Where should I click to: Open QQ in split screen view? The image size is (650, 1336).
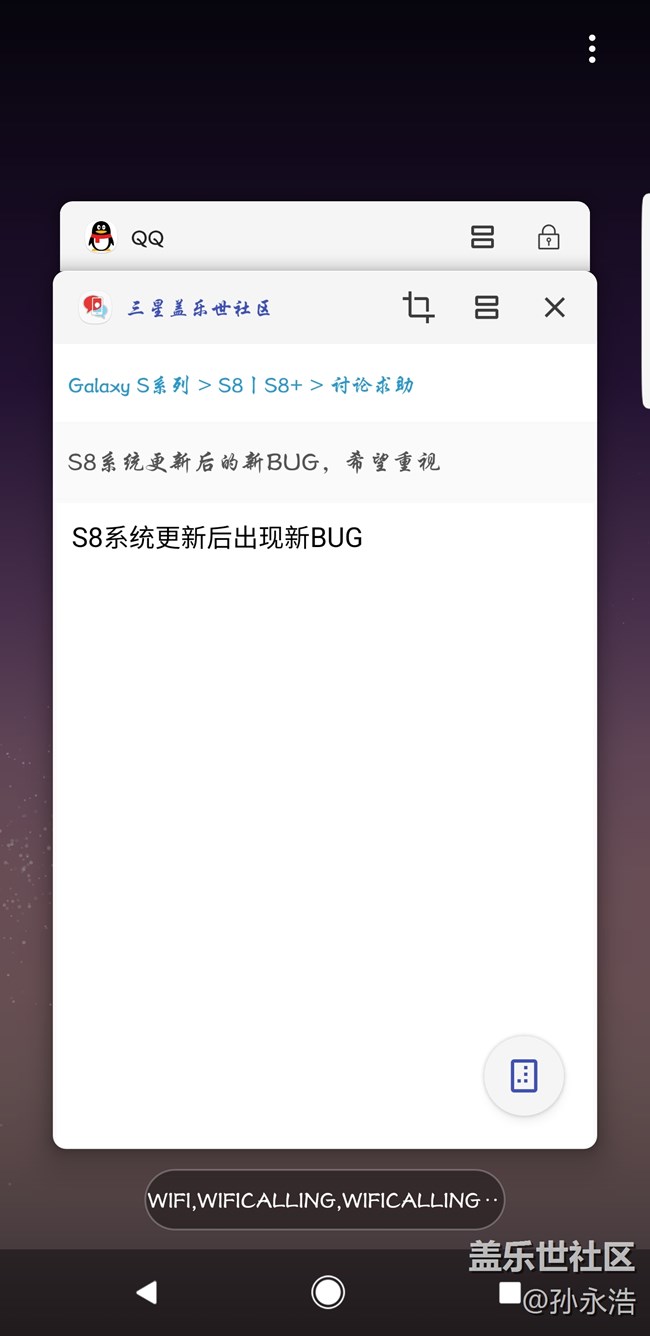[x=483, y=237]
